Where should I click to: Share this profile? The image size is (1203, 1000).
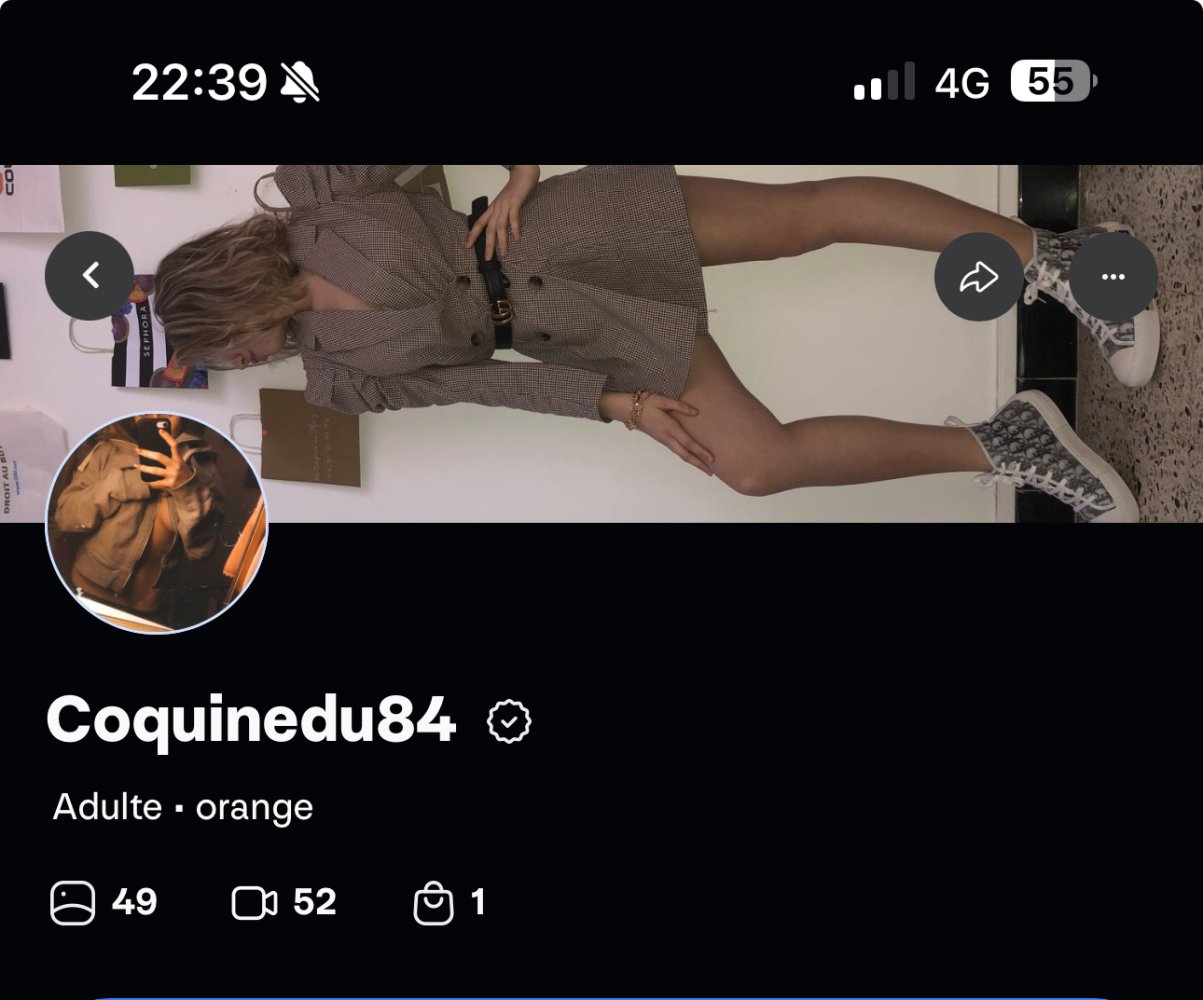tap(978, 277)
